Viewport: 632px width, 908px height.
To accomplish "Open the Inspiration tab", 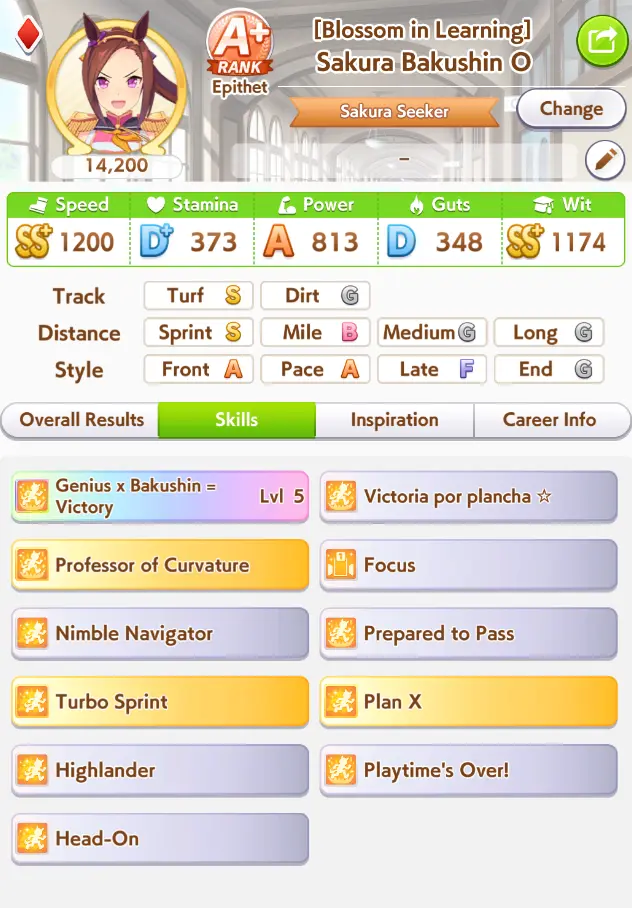I will [394, 420].
